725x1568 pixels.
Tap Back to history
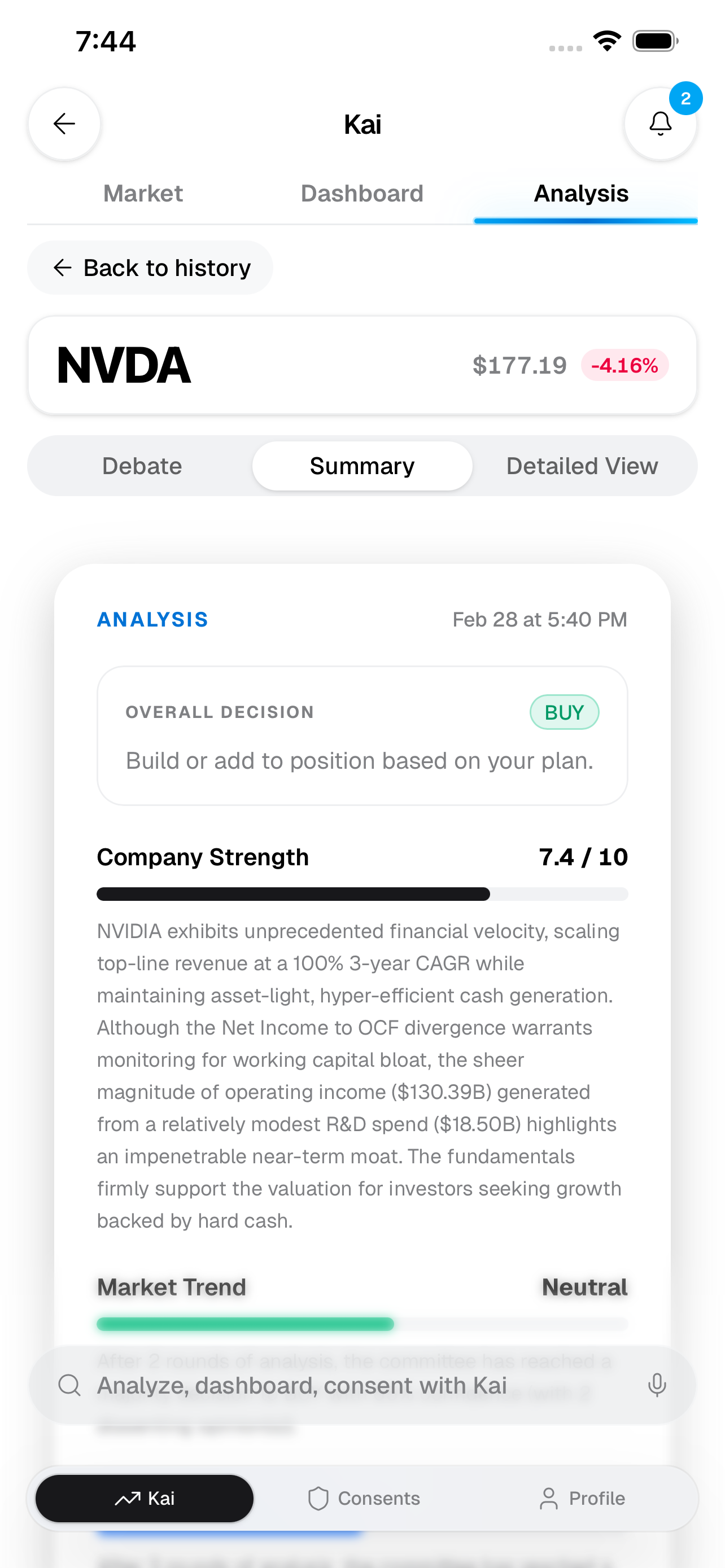[x=150, y=267]
